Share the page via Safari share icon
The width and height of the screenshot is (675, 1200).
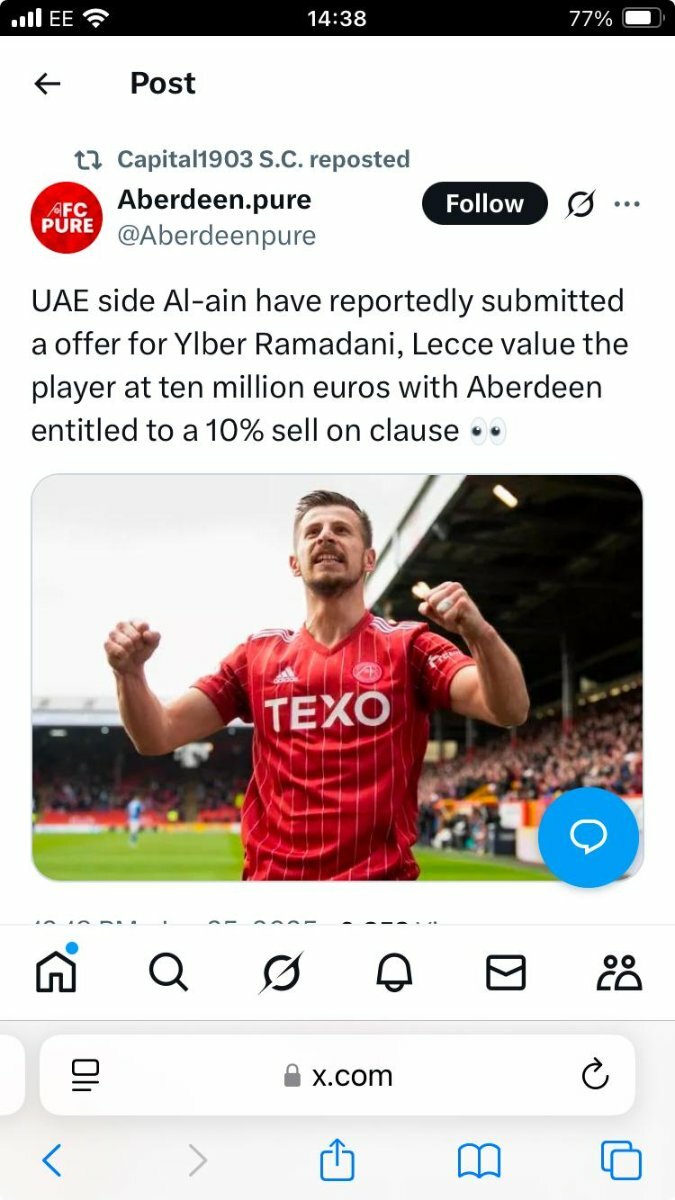[337, 1160]
